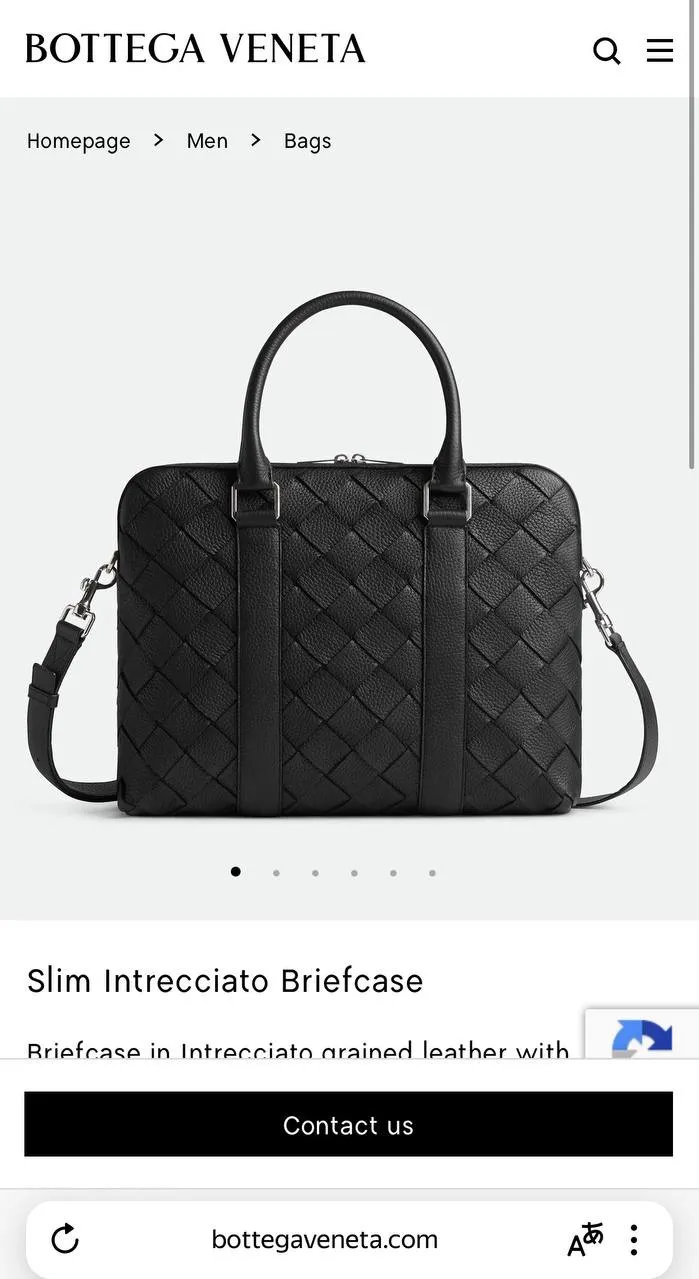The height and width of the screenshot is (1279, 699).
Task: Reload the page in the browser
Action: (x=65, y=1240)
